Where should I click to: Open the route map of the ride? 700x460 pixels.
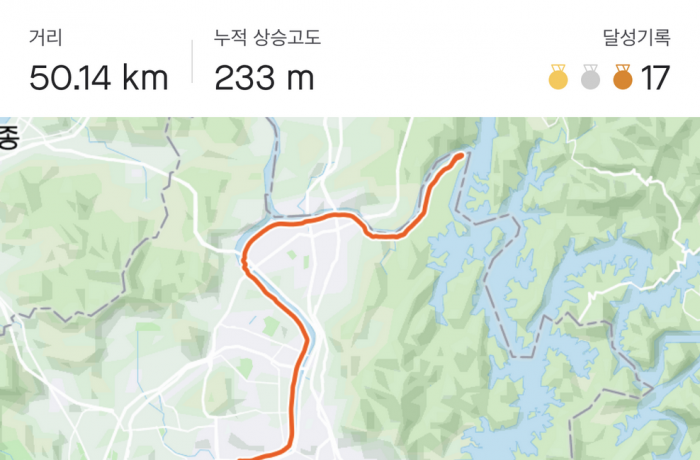point(350,290)
